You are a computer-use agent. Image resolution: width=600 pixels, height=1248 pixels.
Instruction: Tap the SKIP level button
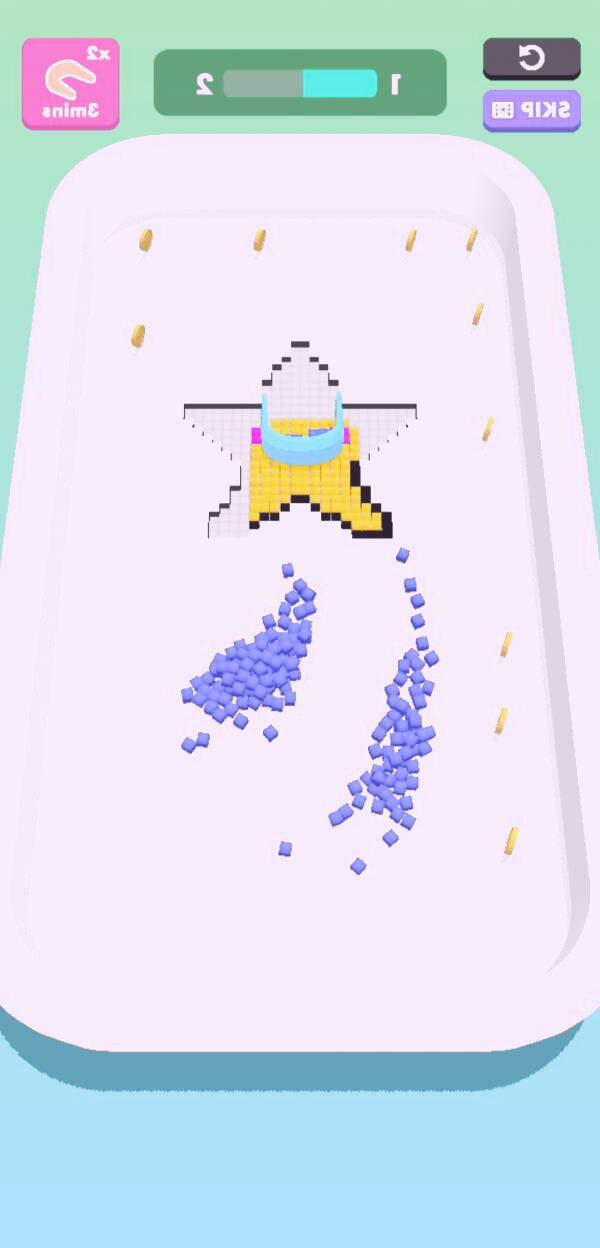(x=531, y=109)
